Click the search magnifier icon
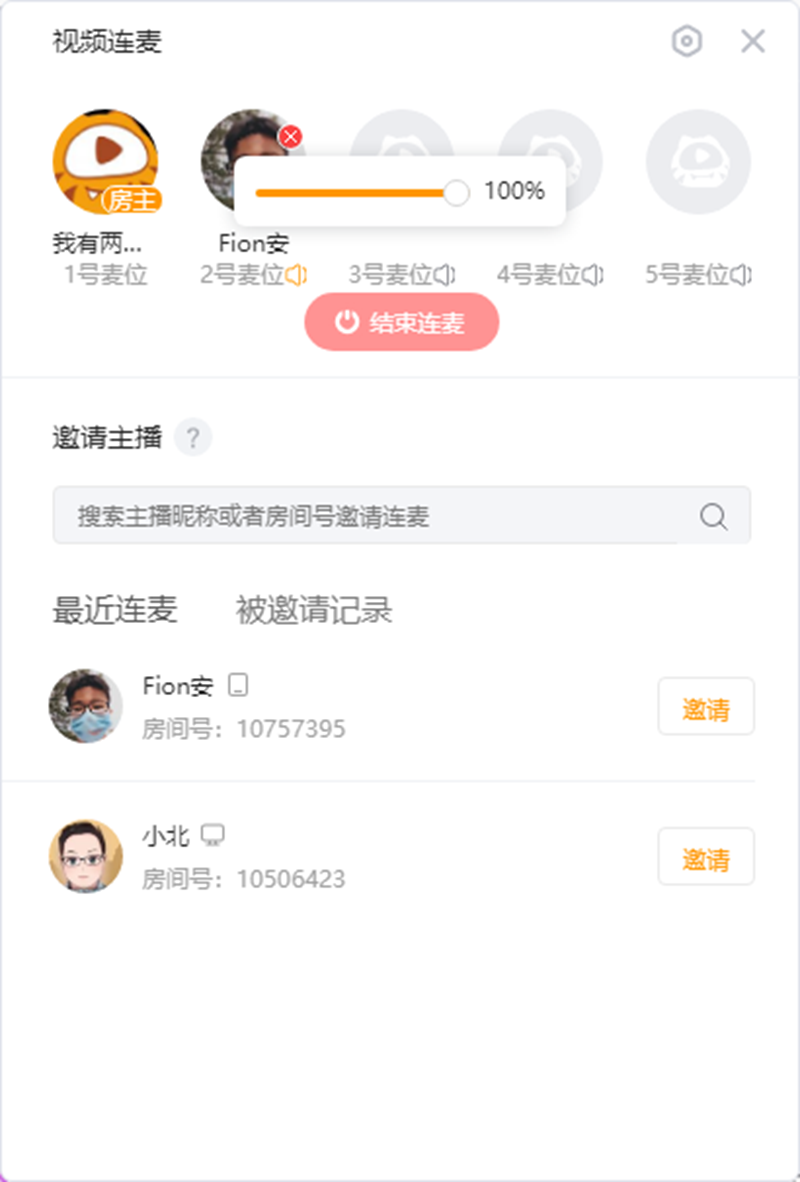The height and width of the screenshot is (1182, 800). click(712, 516)
